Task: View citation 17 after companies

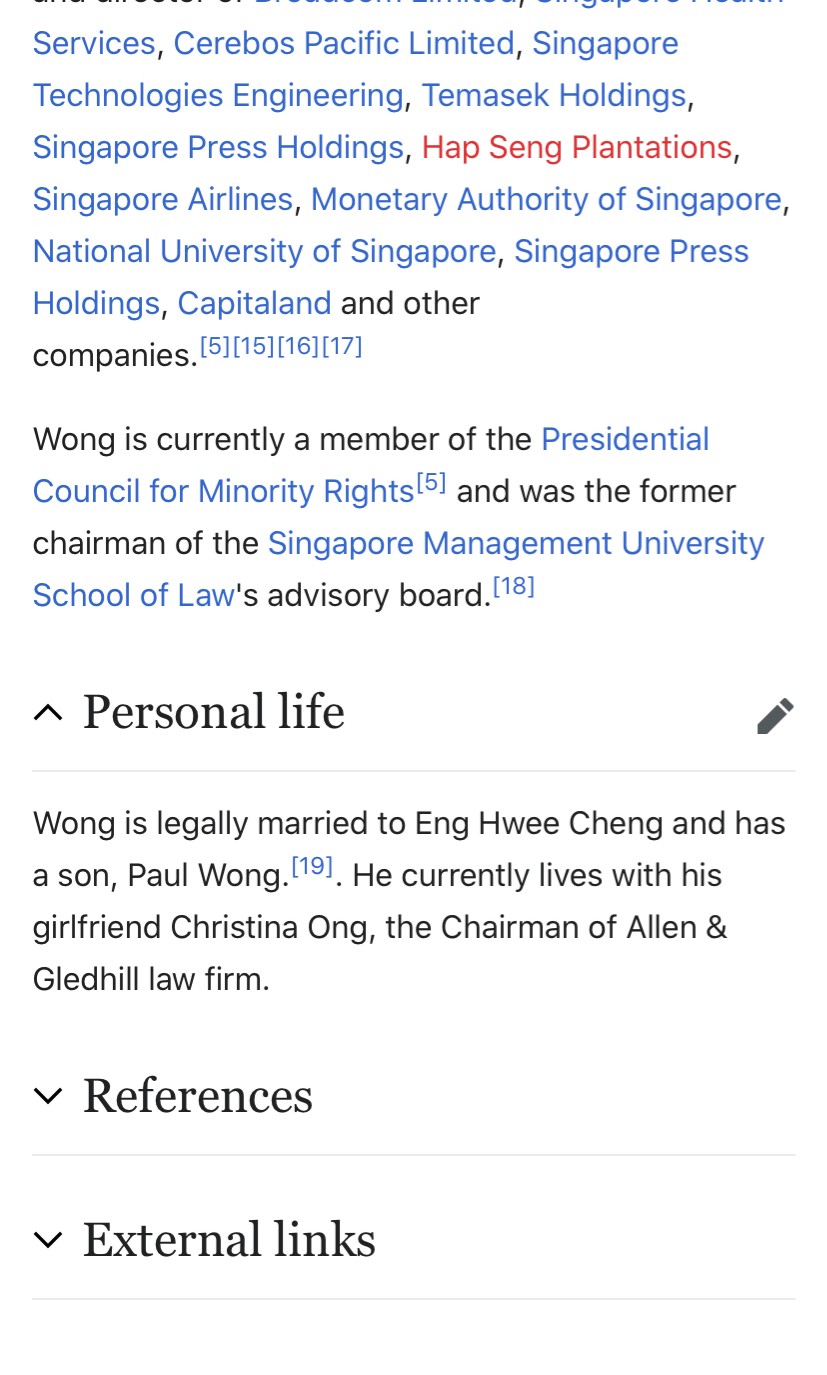Action: pos(342,347)
